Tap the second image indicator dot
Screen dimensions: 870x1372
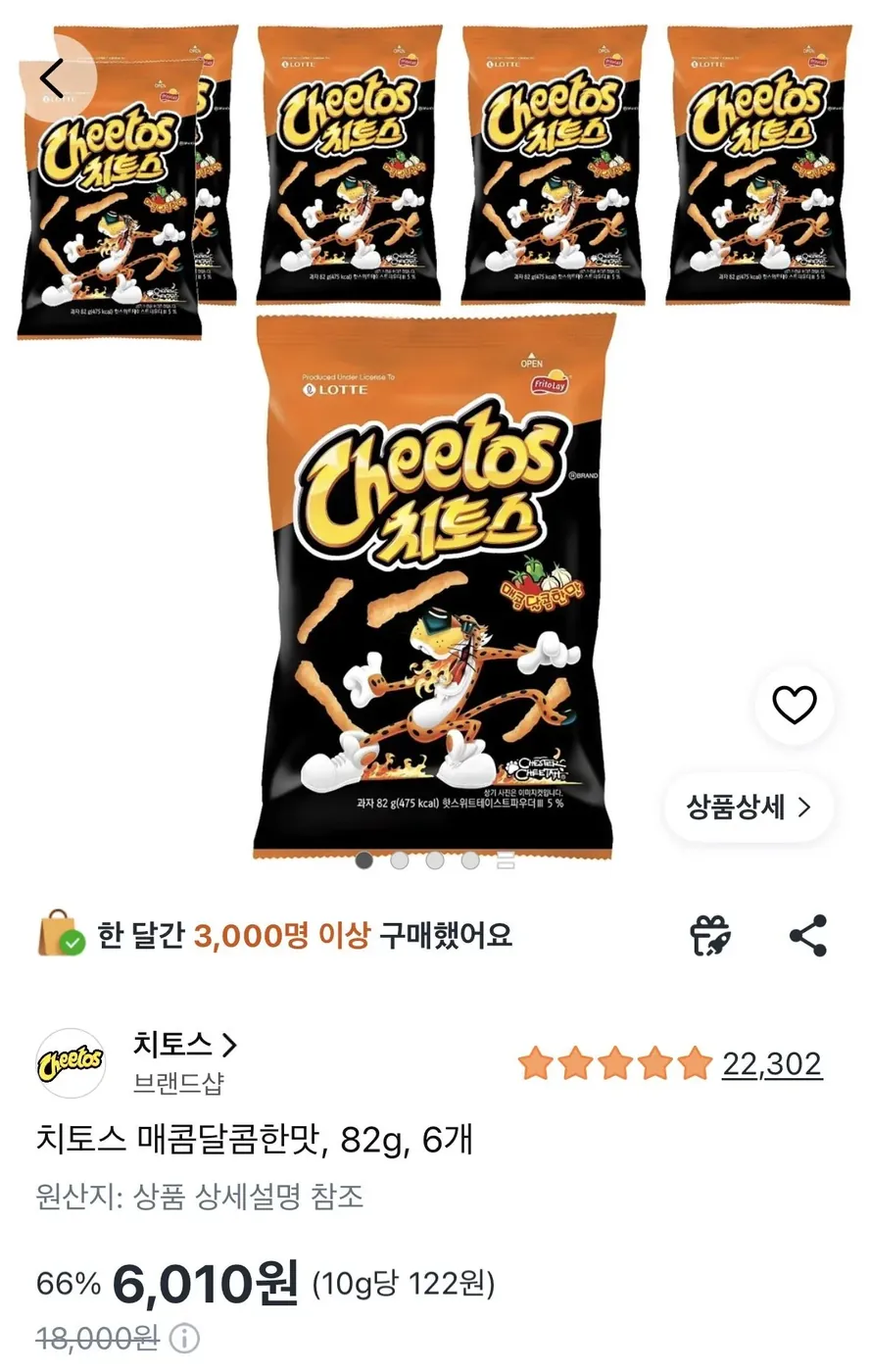[399, 860]
